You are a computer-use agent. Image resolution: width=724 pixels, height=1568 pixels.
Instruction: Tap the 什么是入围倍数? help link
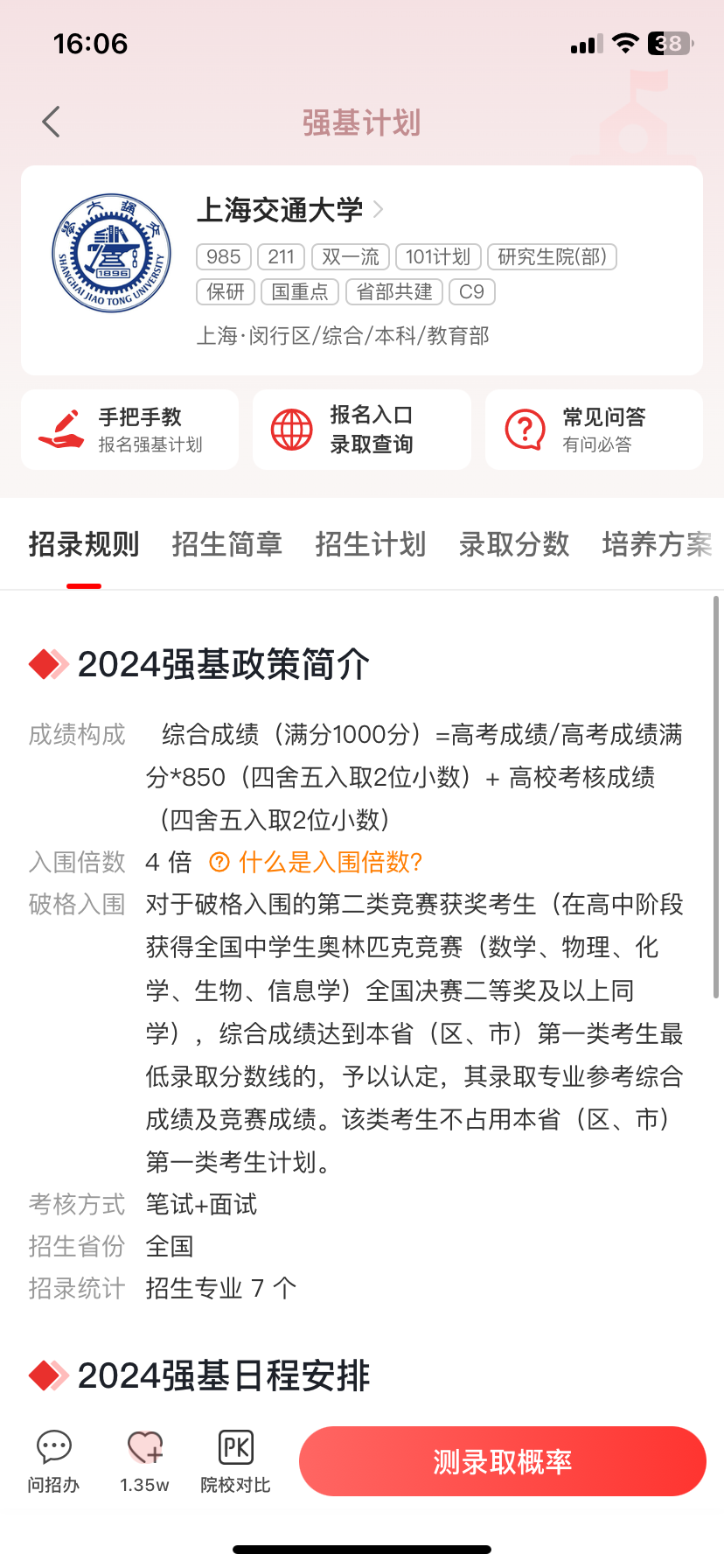click(317, 863)
